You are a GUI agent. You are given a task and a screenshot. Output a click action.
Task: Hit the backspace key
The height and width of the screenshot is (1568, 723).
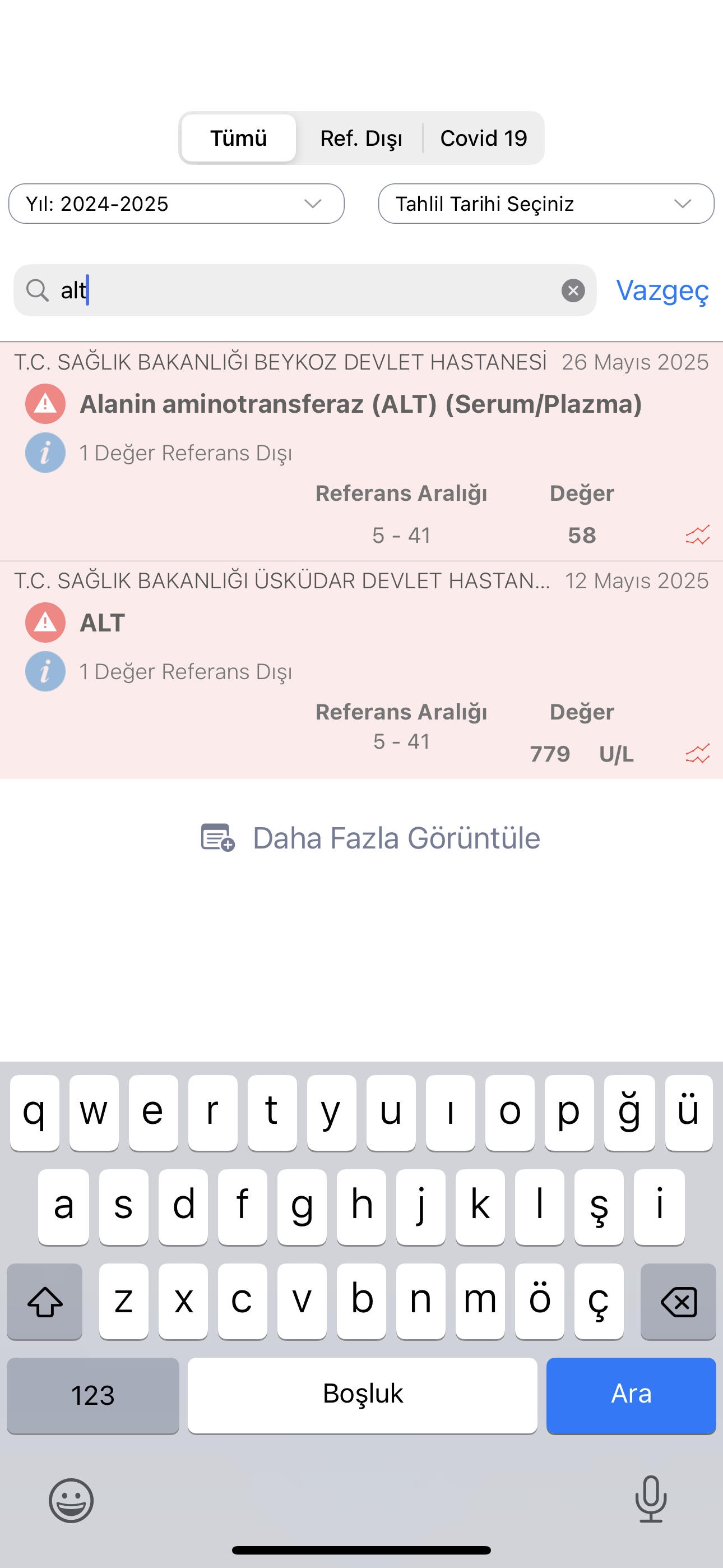tap(678, 1302)
